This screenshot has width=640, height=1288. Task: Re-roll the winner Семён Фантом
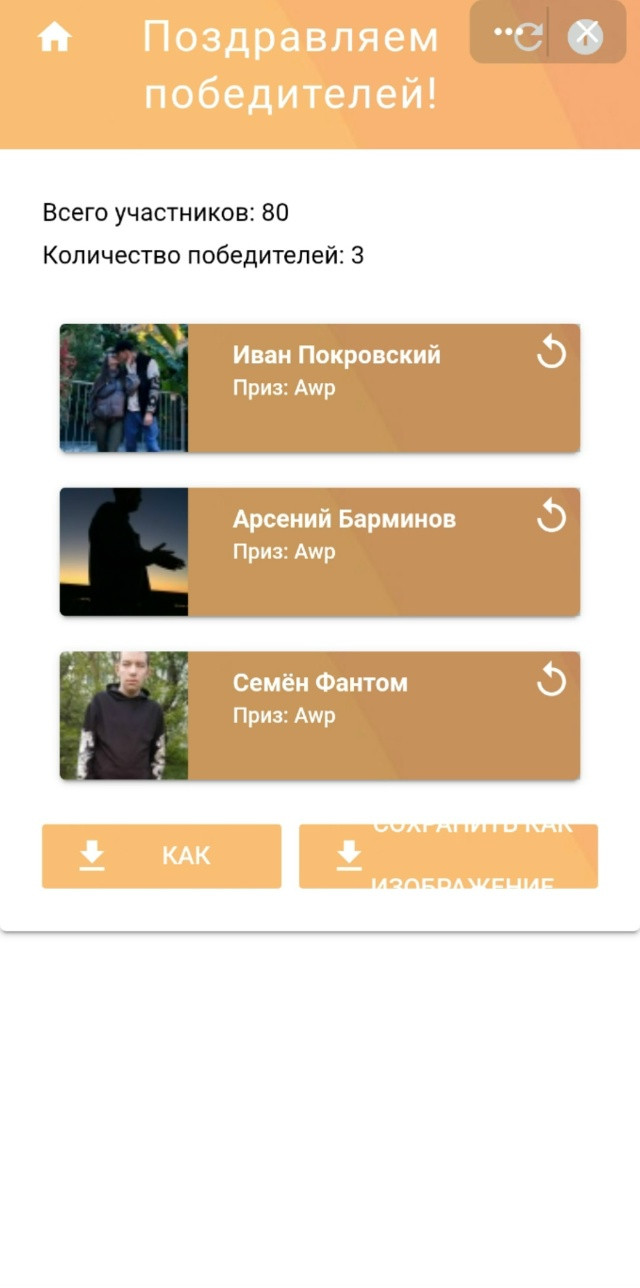pos(551,680)
